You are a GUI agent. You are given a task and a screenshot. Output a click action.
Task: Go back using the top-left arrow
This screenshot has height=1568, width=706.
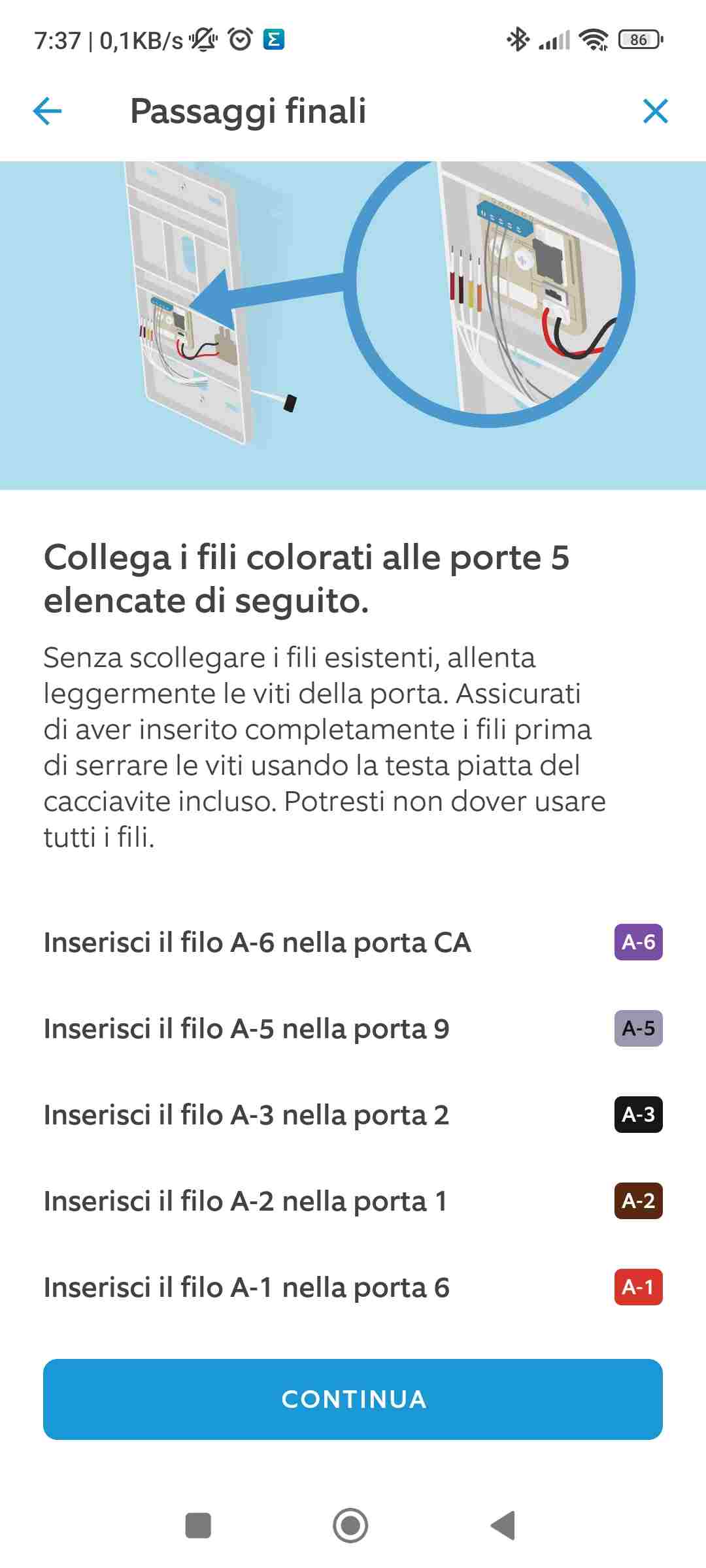pos(47,111)
